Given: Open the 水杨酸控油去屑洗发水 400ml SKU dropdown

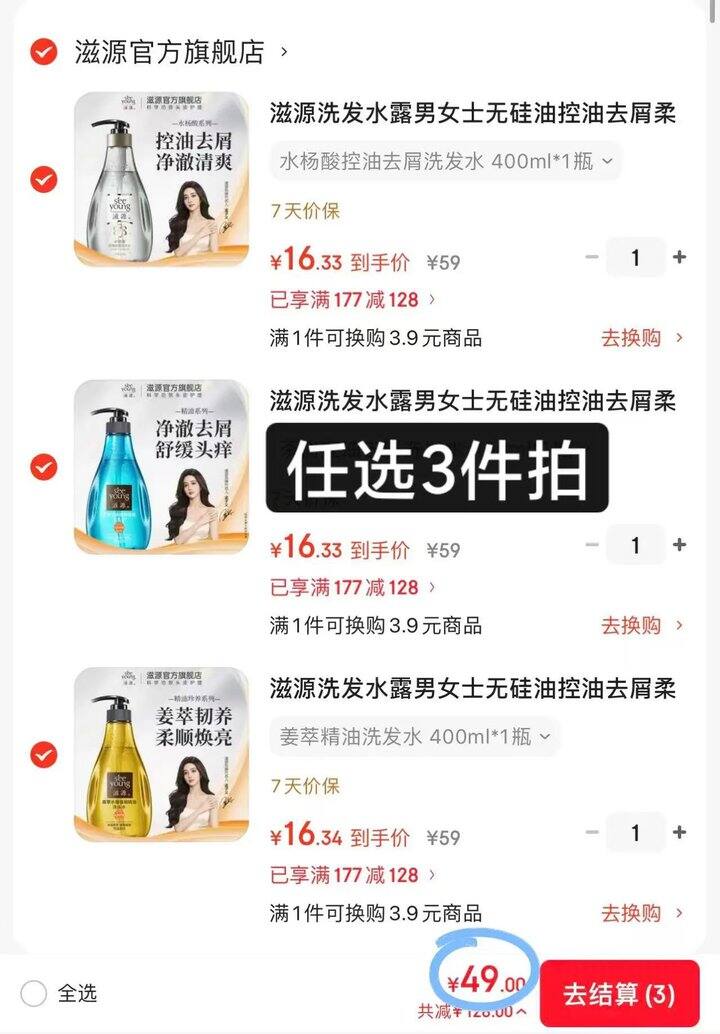Looking at the screenshot, I should [x=440, y=161].
